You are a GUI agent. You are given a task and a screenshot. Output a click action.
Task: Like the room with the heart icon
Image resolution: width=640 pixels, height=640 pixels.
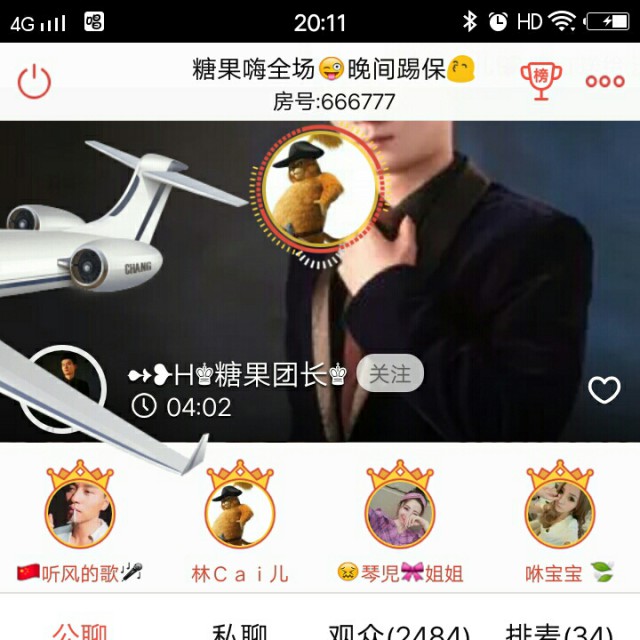[x=604, y=390]
